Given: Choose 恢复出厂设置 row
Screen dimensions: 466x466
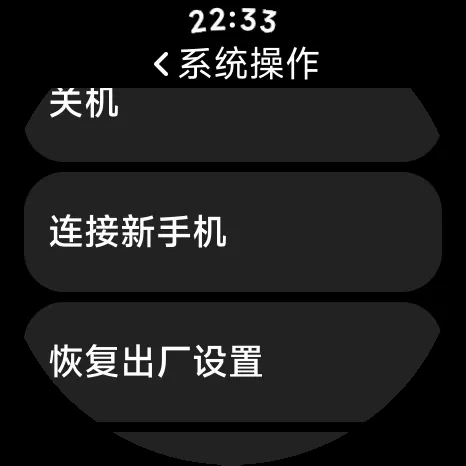Looking at the screenshot, I should pos(233,362).
